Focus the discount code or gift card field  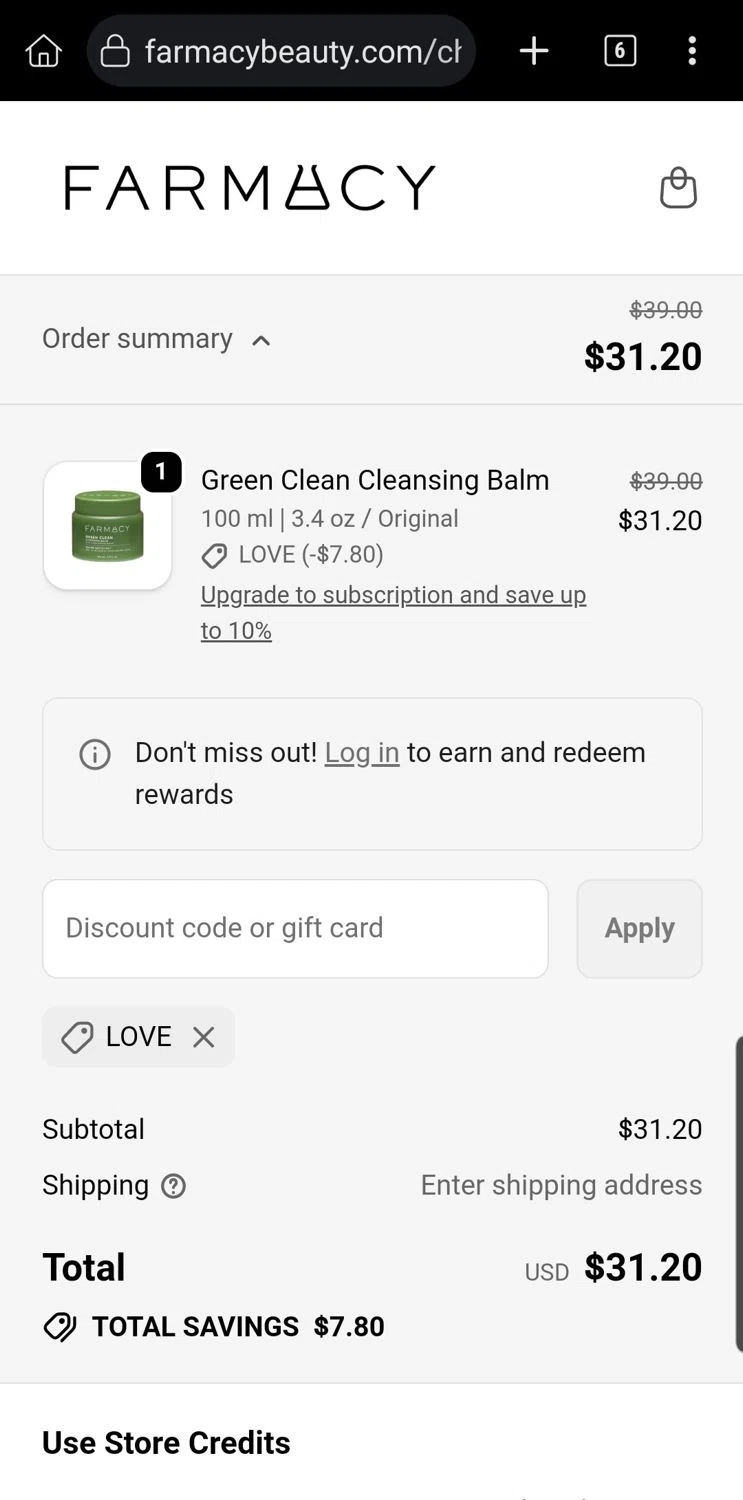tap(295, 928)
